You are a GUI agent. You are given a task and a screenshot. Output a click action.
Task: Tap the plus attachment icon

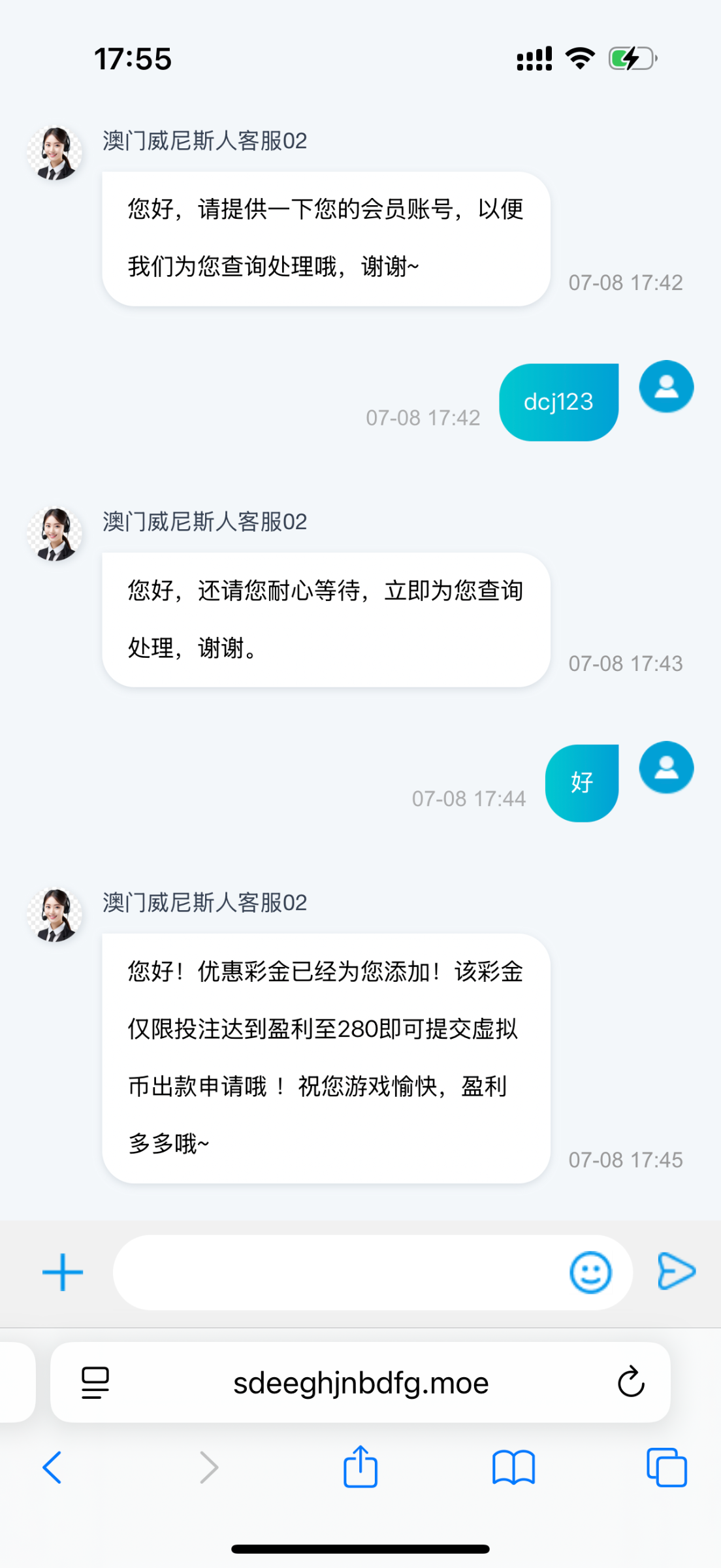tap(63, 1272)
